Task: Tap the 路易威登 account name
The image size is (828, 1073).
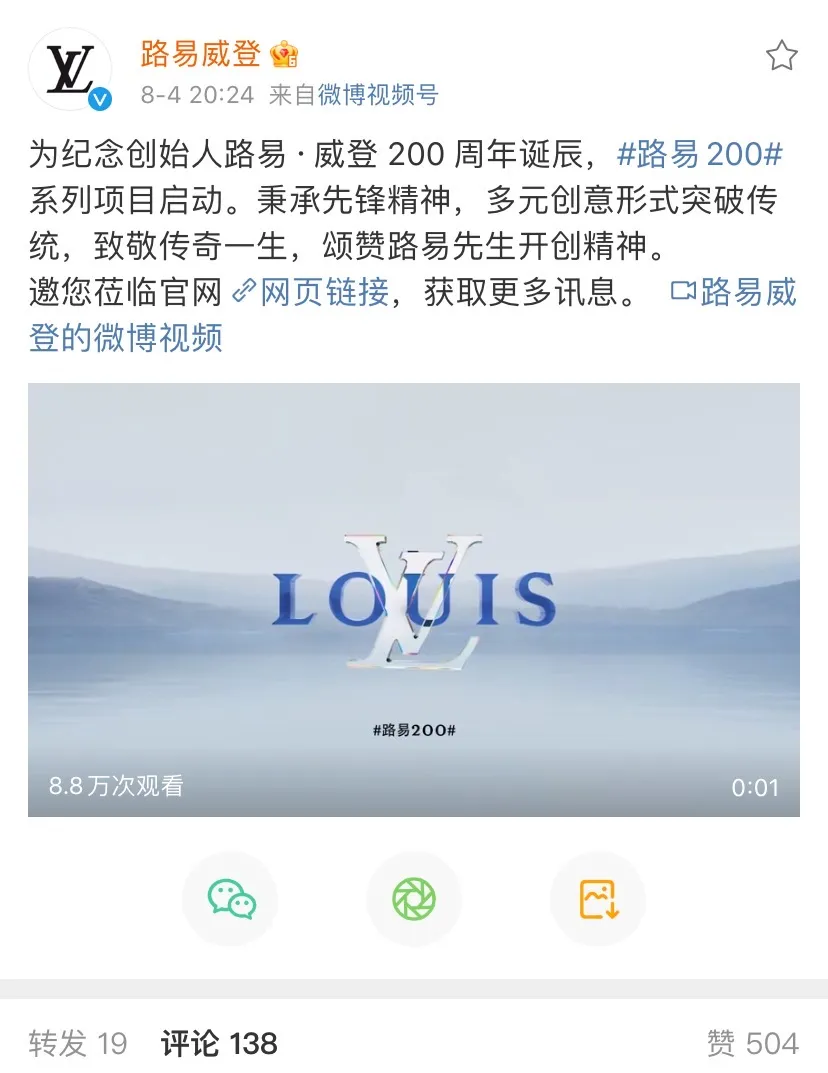Action: (x=200, y=52)
